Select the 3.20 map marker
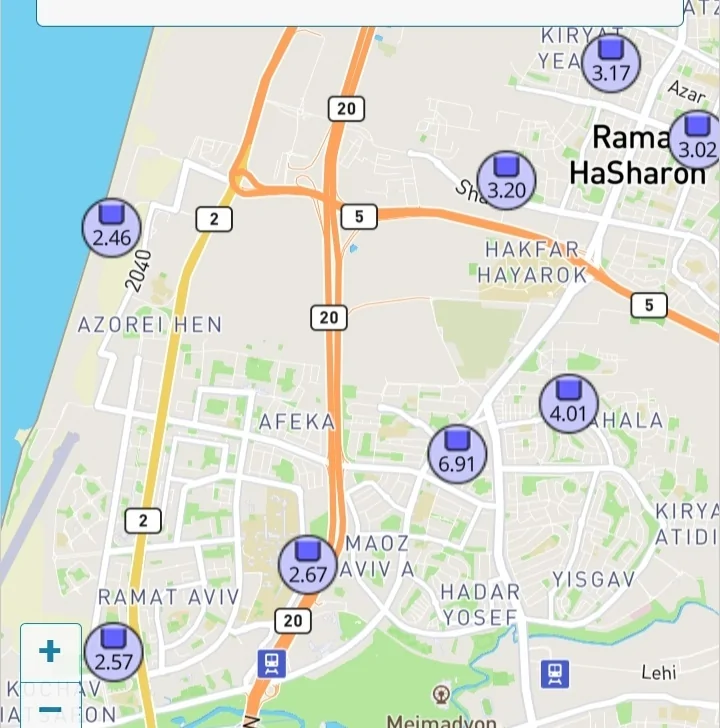Viewport: 720px width, 728px height. [506, 181]
